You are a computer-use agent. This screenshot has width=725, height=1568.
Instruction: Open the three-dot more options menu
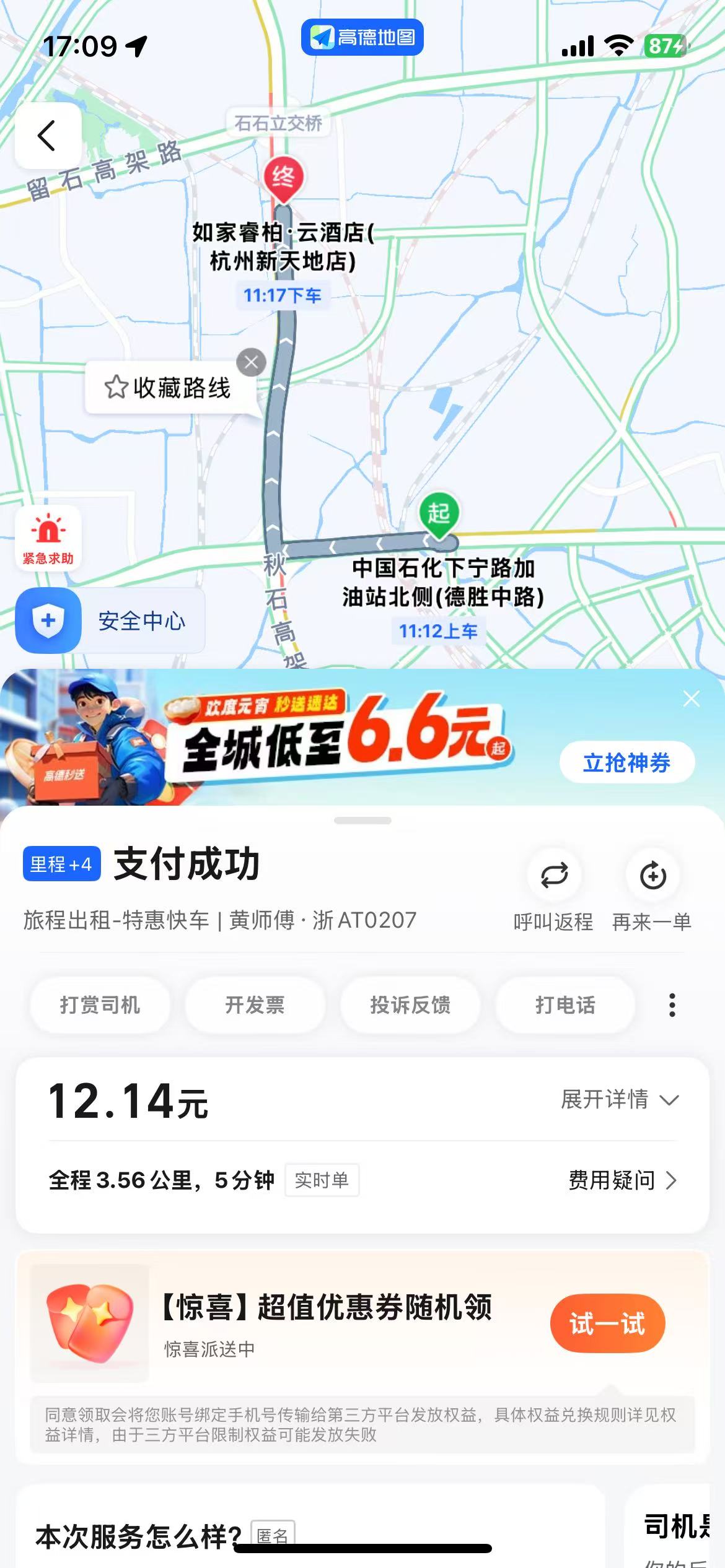(x=672, y=1004)
